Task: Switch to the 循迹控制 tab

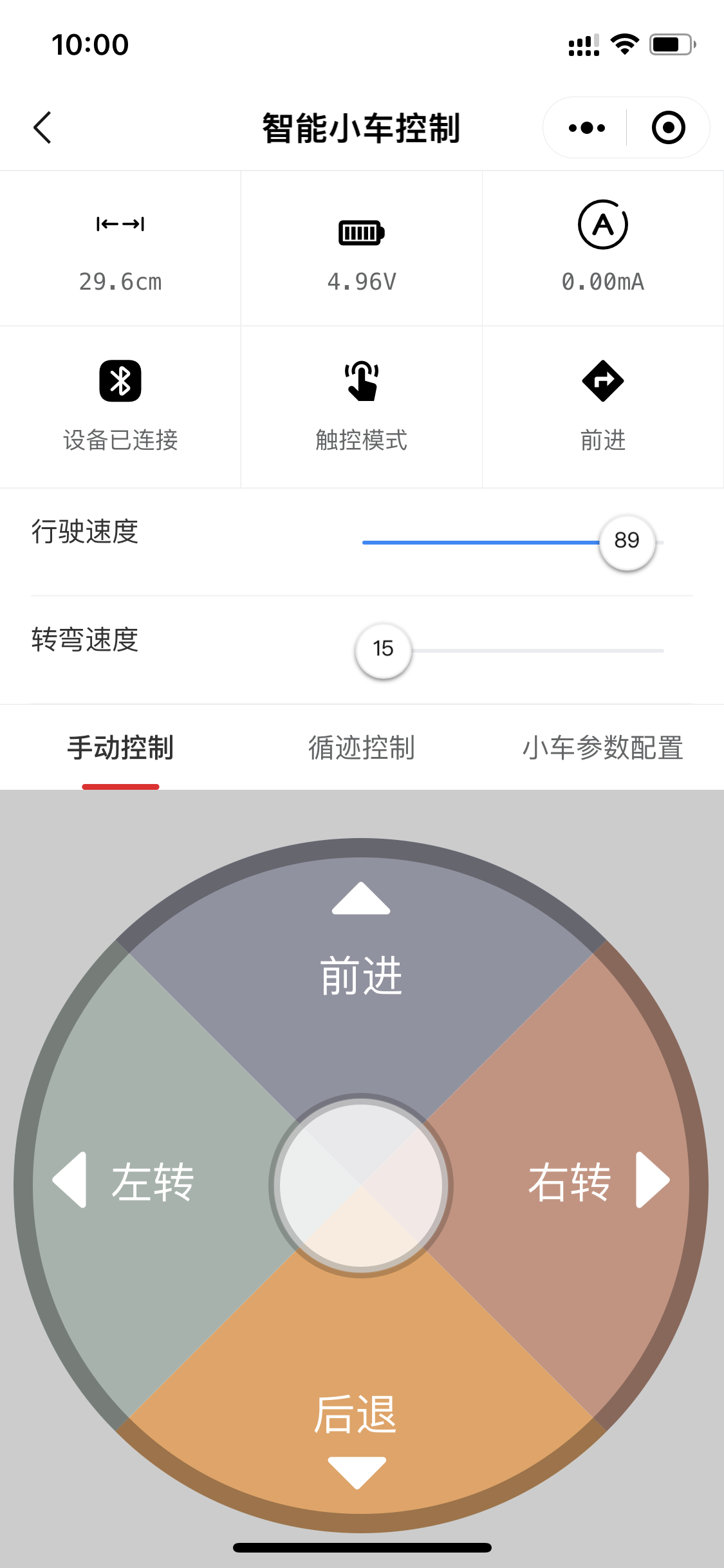Action: [x=361, y=748]
